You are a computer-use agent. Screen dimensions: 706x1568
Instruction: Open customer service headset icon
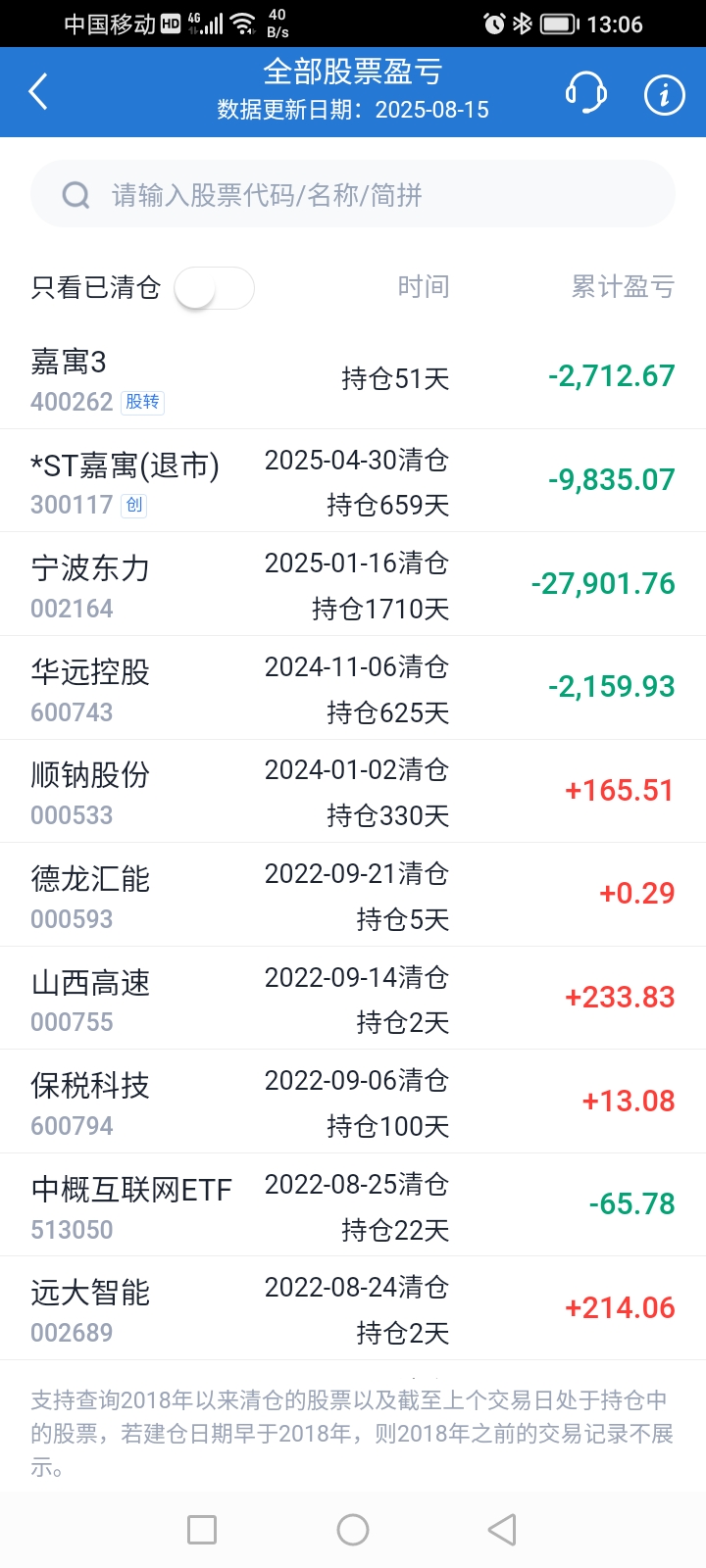pyautogui.click(x=586, y=93)
